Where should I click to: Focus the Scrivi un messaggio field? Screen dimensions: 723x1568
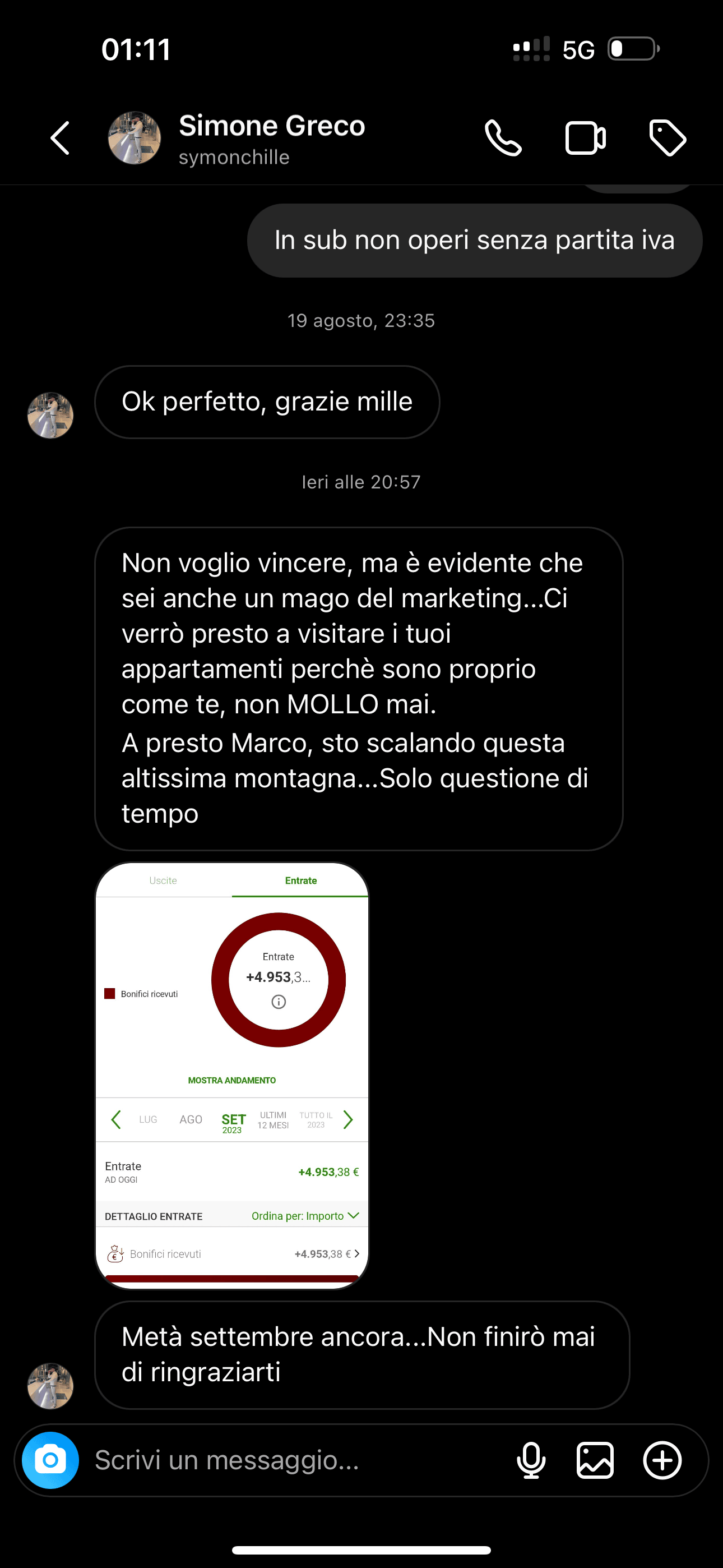292,1460
